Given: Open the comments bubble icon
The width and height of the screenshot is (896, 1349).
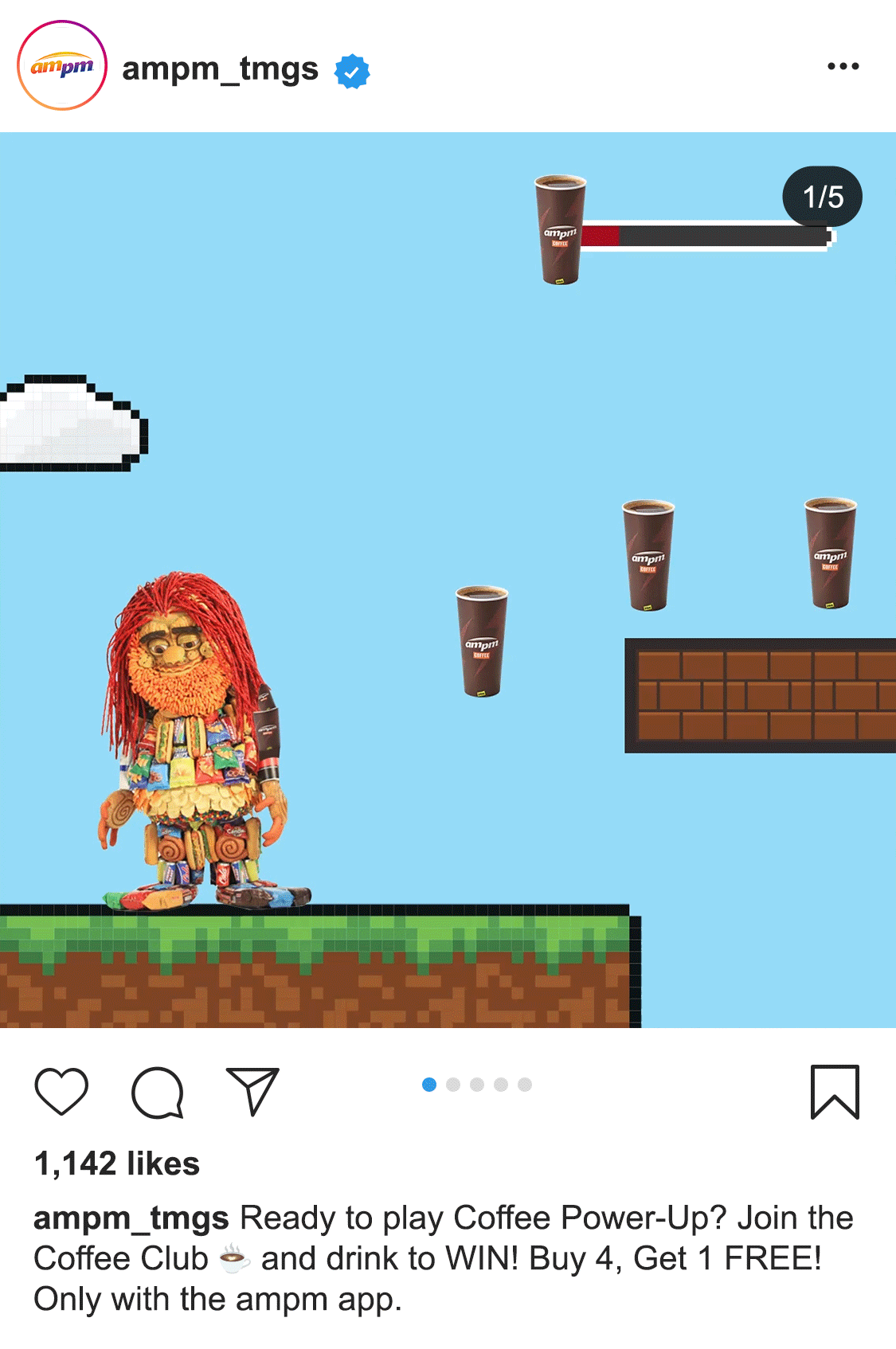Looking at the screenshot, I should [x=158, y=1093].
